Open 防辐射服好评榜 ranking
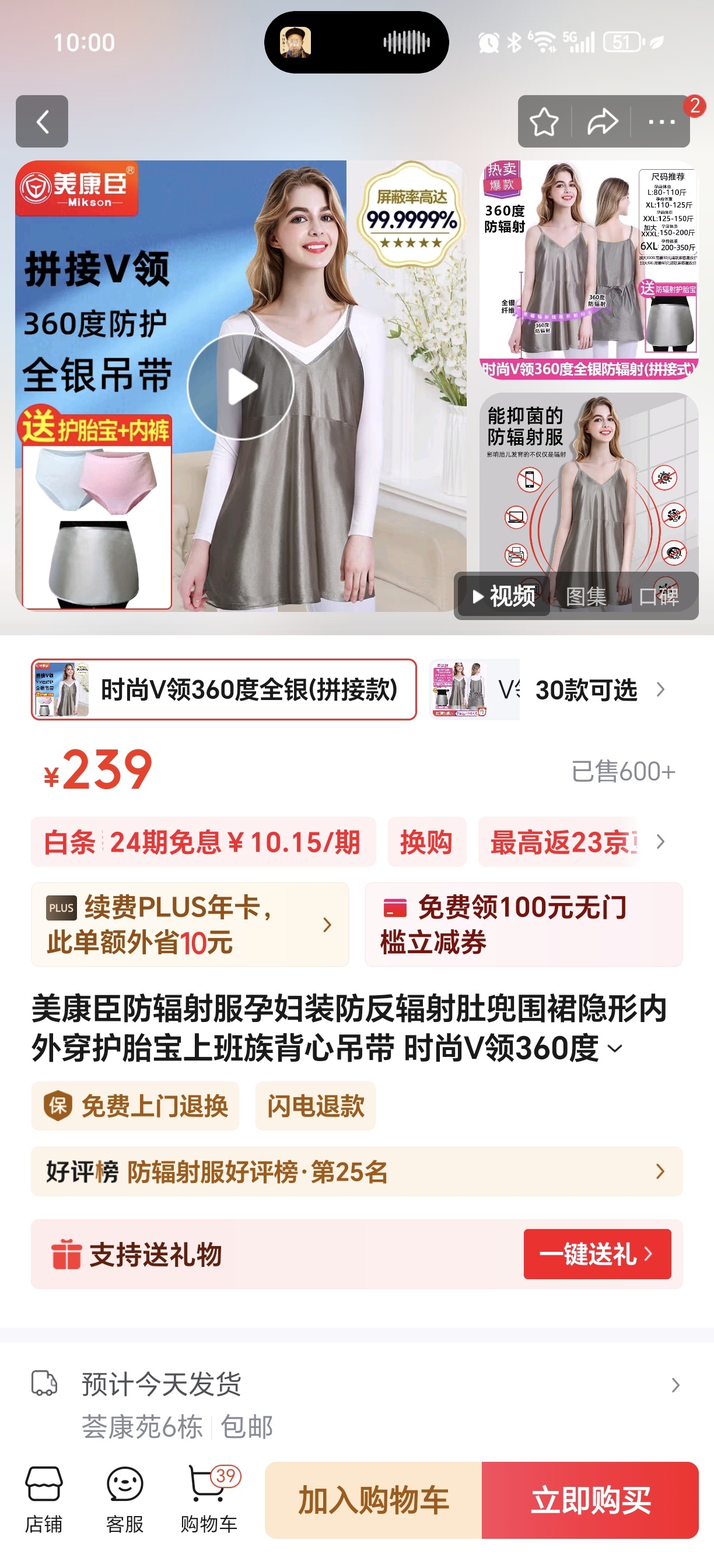This screenshot has height=1568, width=714. pyautogui.click(x=356, y=1171)
